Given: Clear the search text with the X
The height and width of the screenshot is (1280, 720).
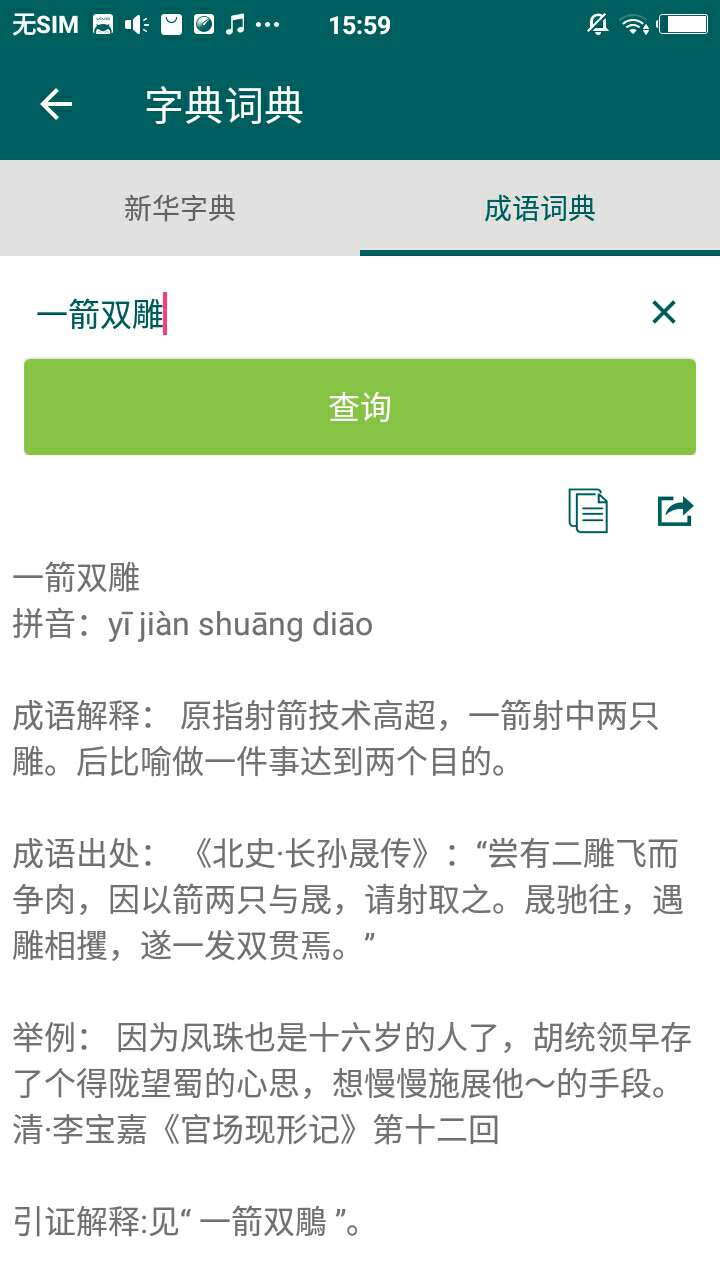Looking at the screenshot, I should point(664,313).
